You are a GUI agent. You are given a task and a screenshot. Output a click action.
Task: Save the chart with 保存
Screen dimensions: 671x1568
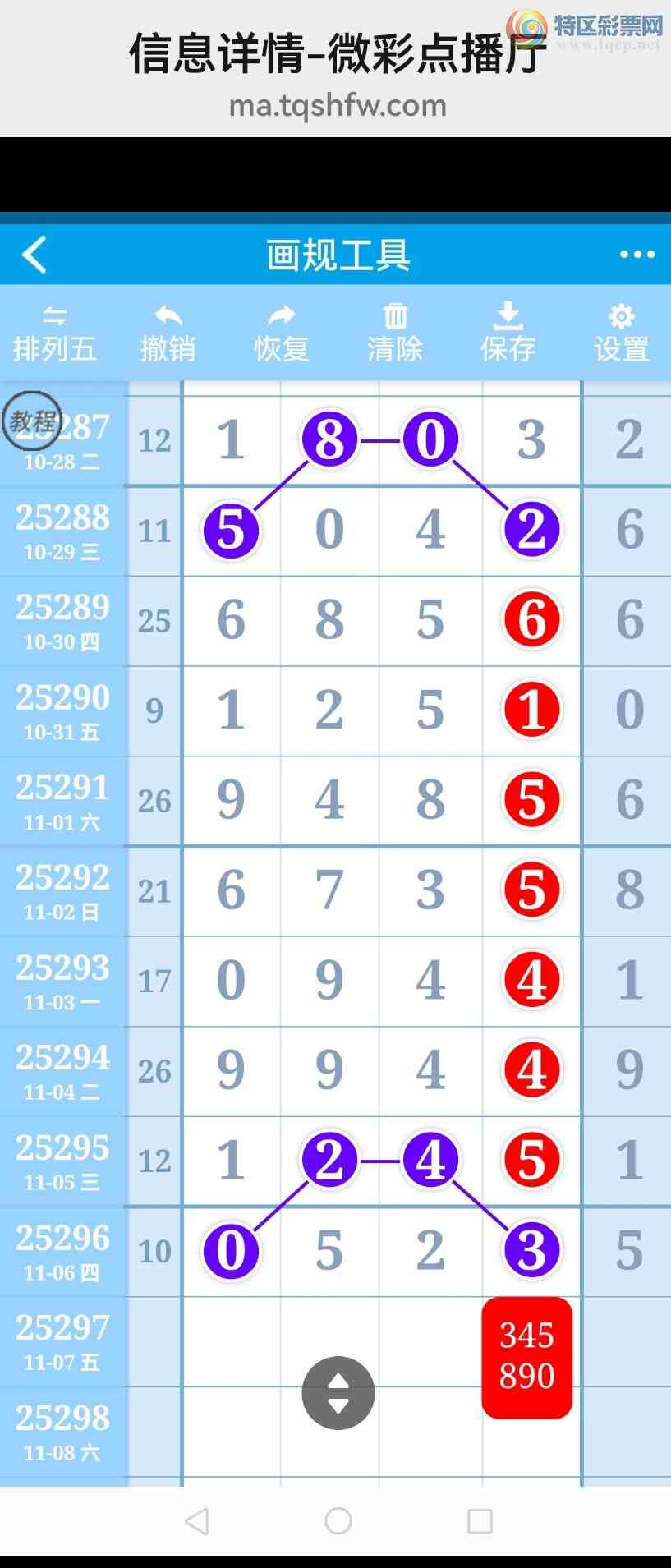coord(508,334)
